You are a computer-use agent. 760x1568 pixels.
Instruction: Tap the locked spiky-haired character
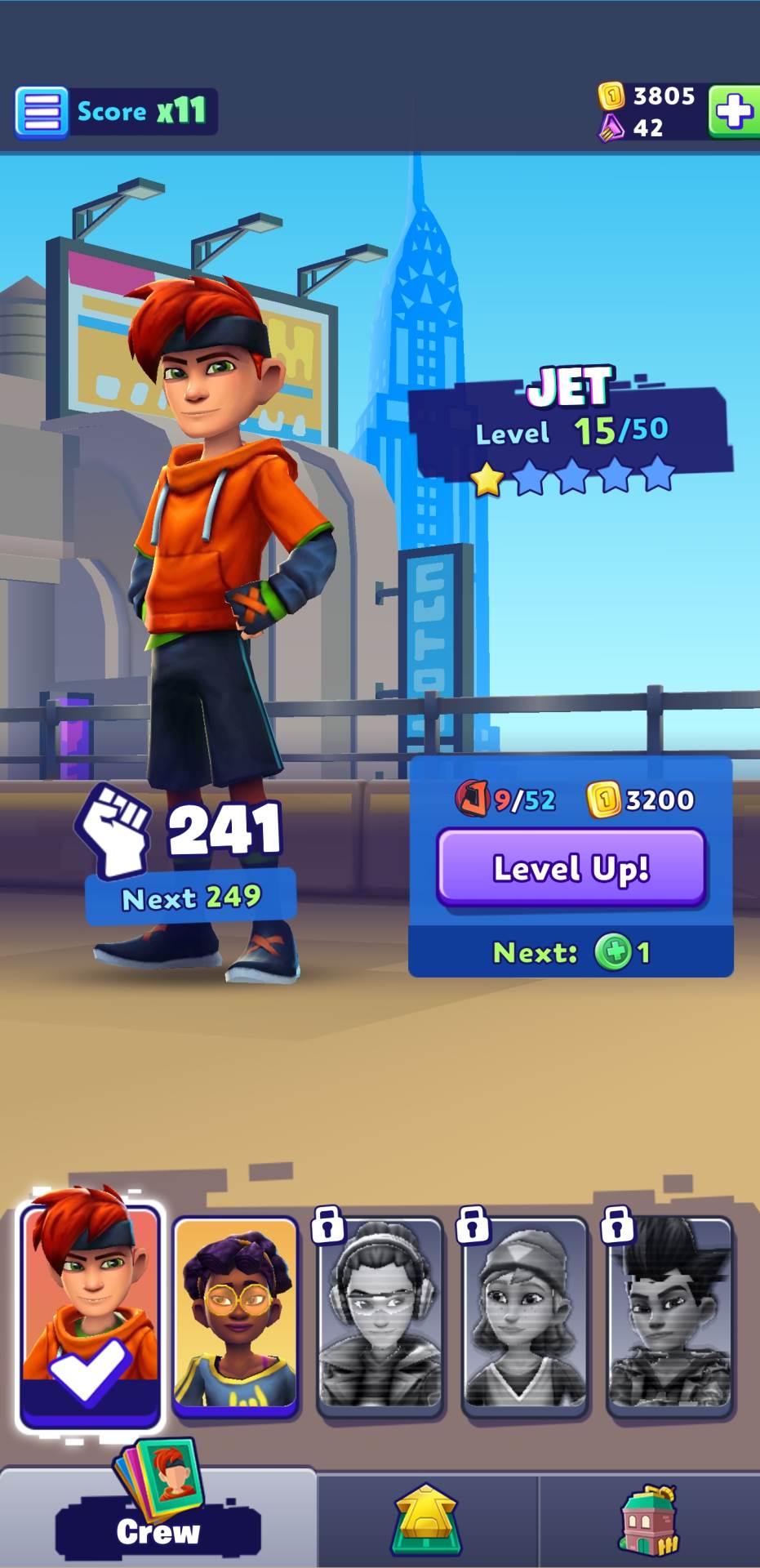click(x=669, y=1316)
